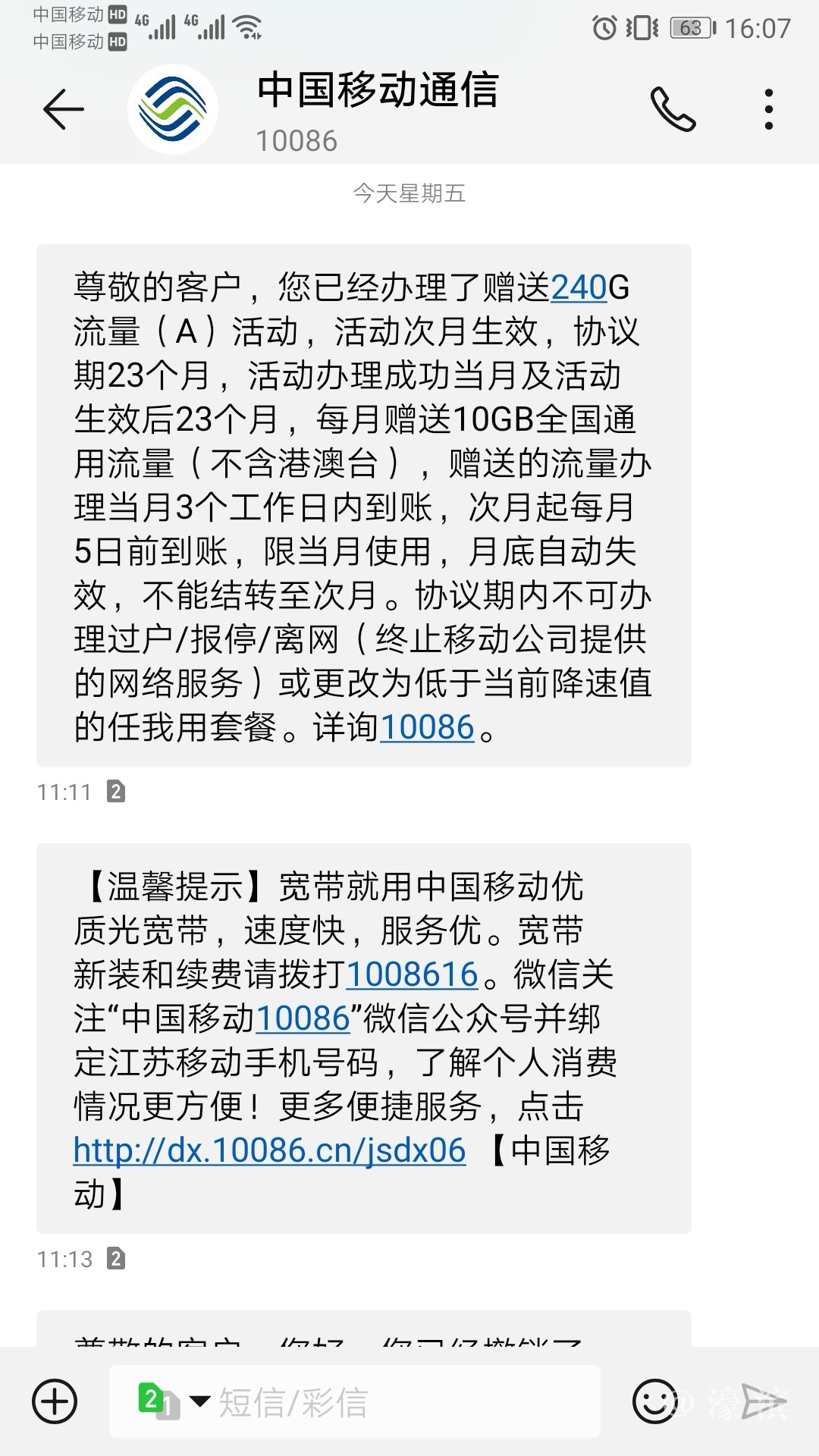Tap the underlined 240 link

pyautogui.click(x=579, y=288)
